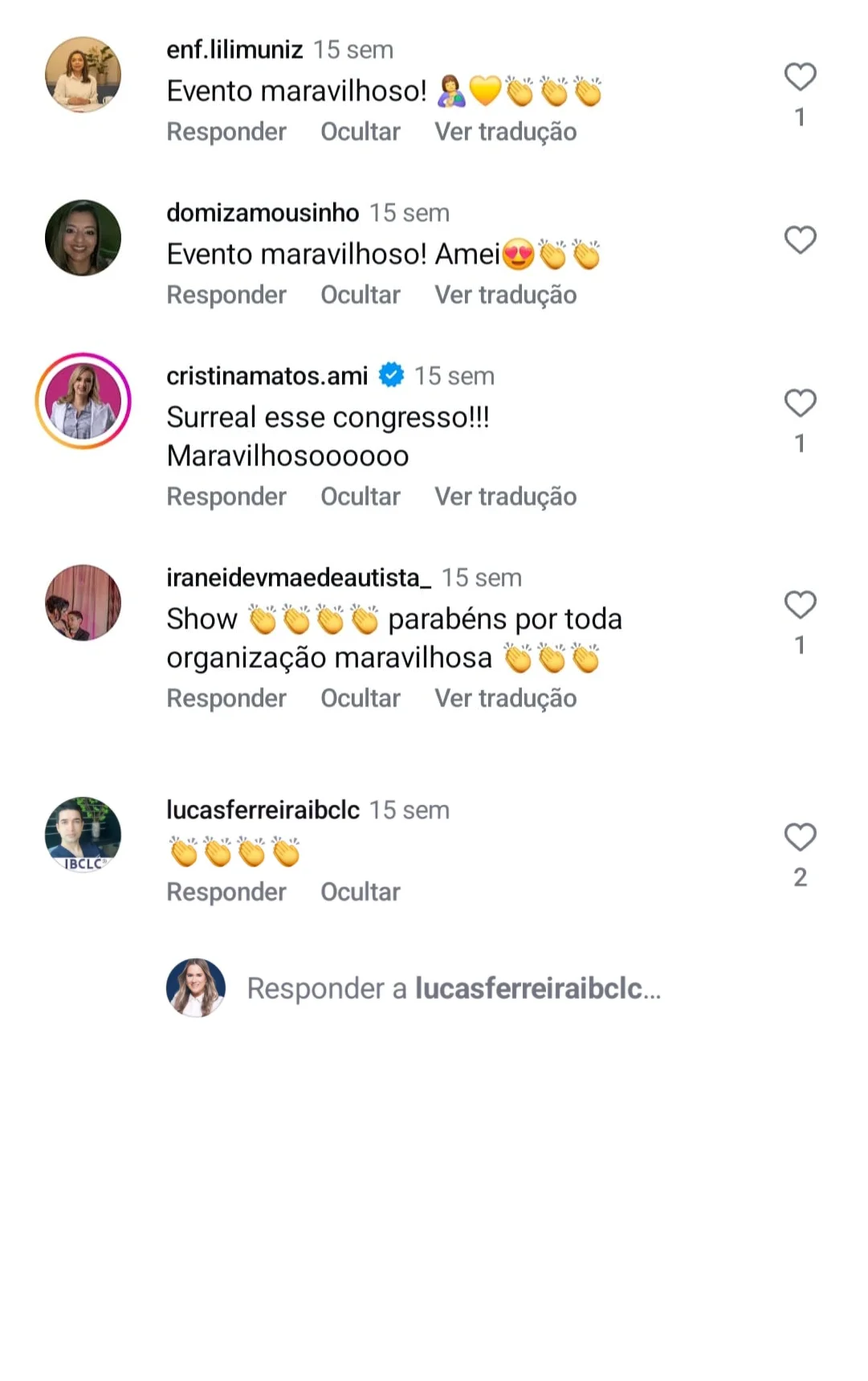Open cristinamatos.ami's story ring avatar

tap(83, 401)
